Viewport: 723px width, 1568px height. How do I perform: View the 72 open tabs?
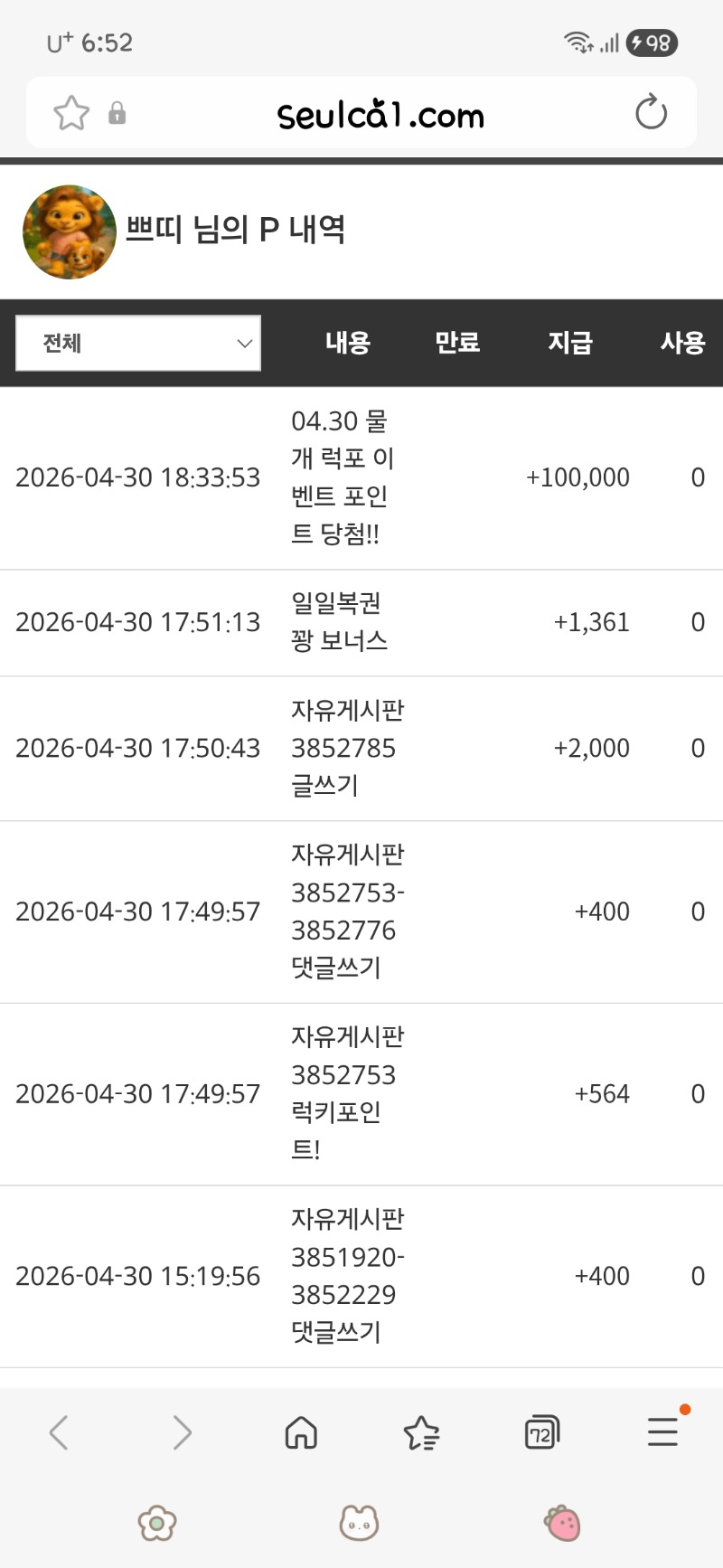pos(541,1432)
